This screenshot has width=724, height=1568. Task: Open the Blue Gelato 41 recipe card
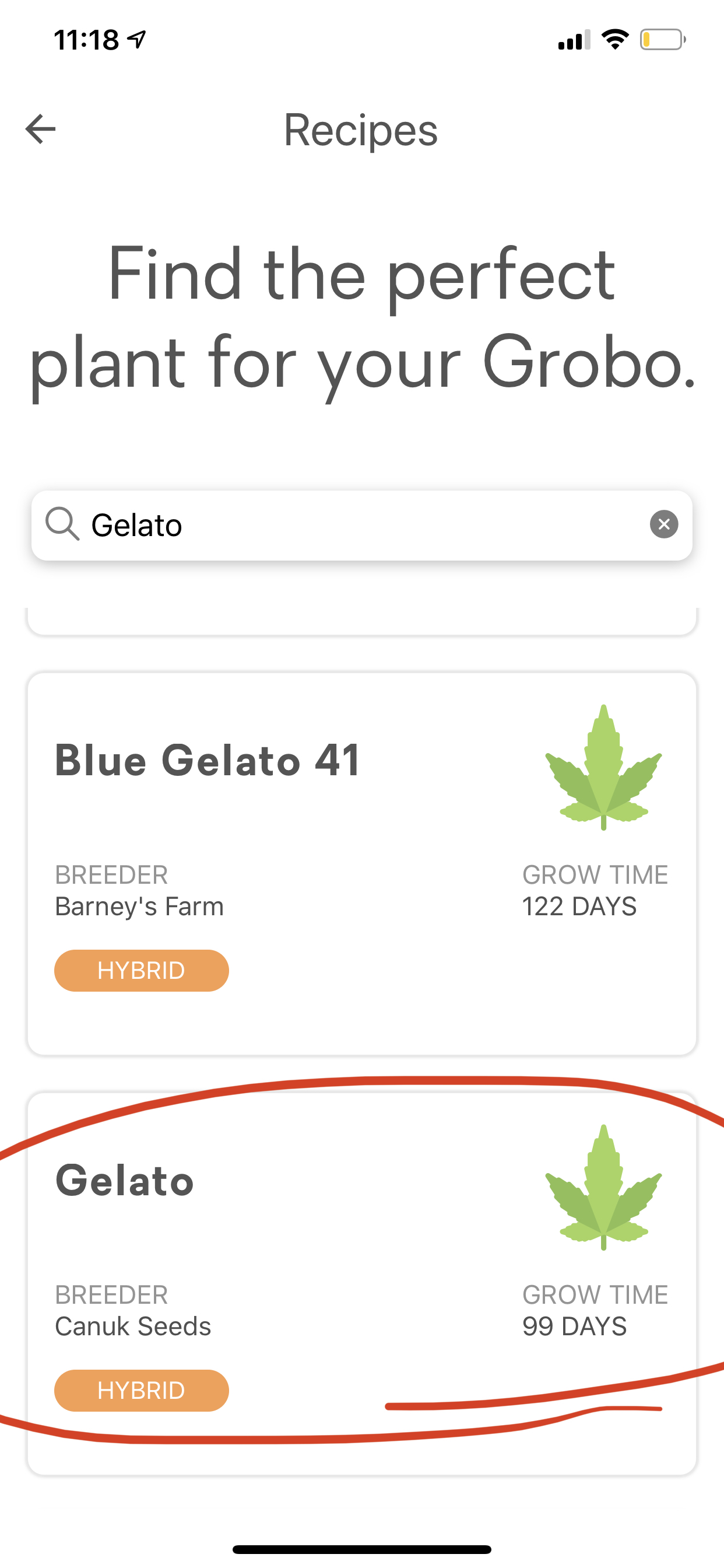click(361, 863)
